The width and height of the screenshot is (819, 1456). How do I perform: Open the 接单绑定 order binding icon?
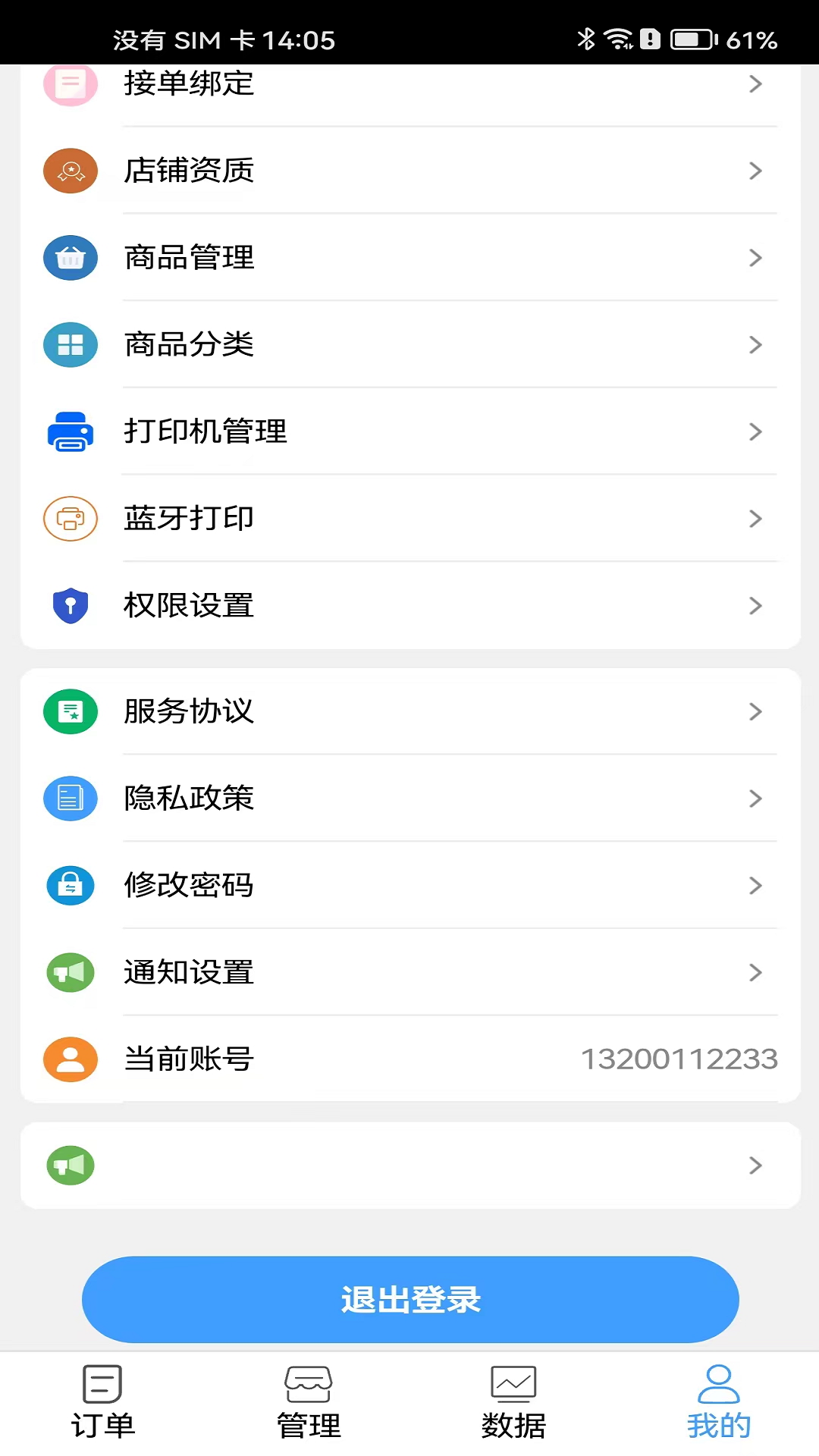click(x=71, y=84)
